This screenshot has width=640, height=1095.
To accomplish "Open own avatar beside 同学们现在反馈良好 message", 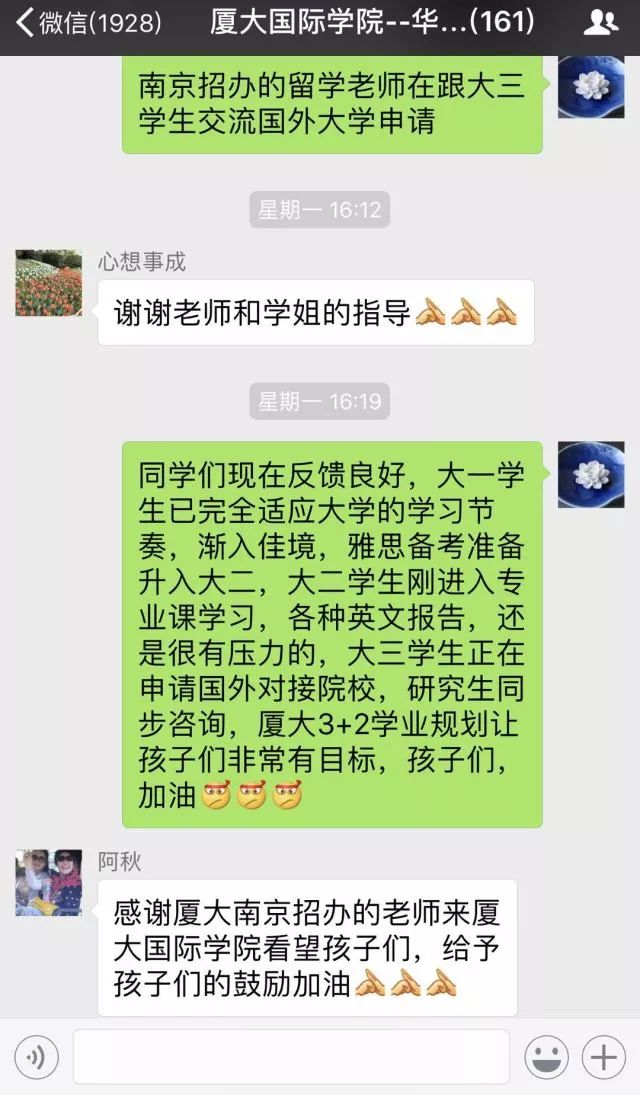I will click(x=591, y=475).
